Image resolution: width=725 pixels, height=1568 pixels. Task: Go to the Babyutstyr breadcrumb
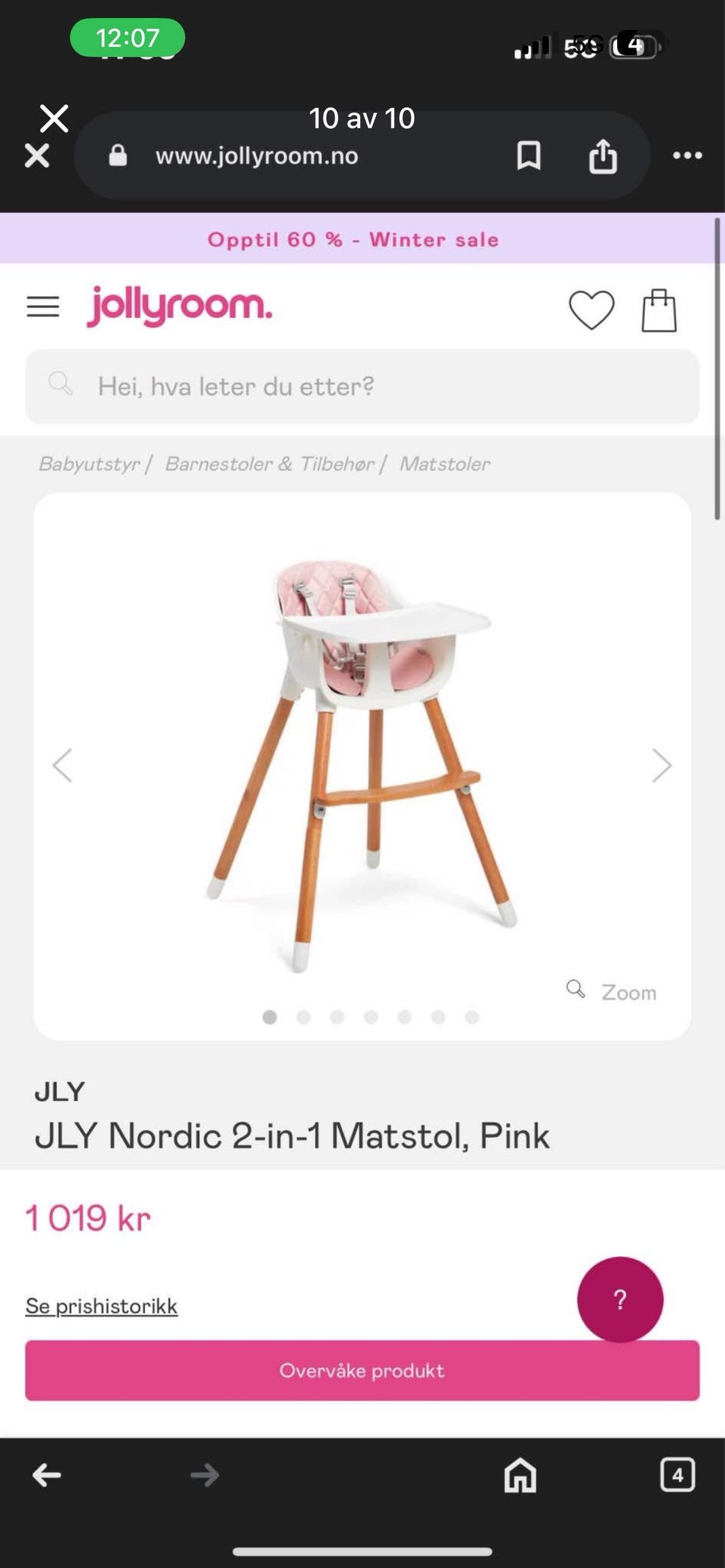click(x=89, y=464)
